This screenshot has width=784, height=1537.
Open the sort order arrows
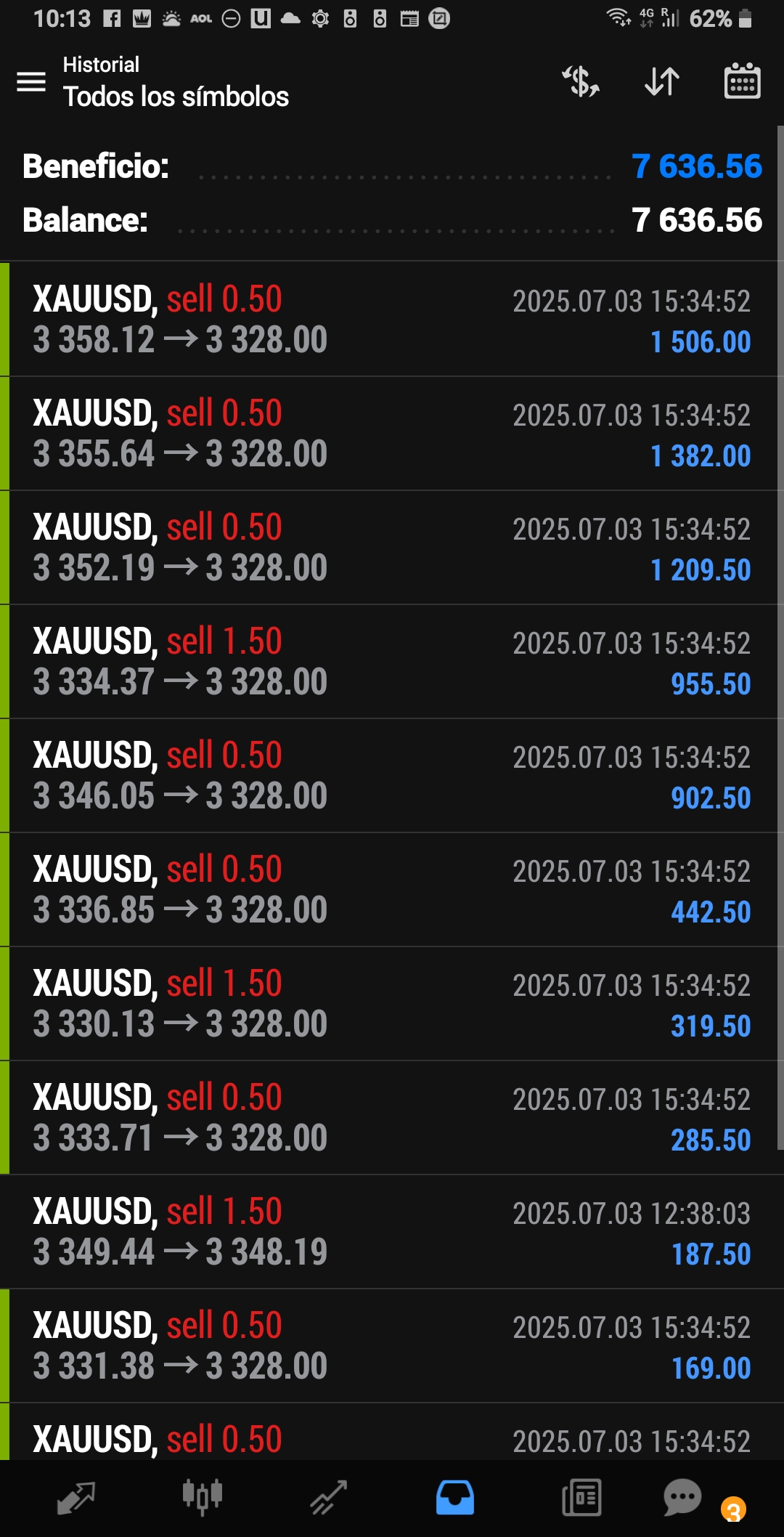pyautogui.click(x=662, y=81)
